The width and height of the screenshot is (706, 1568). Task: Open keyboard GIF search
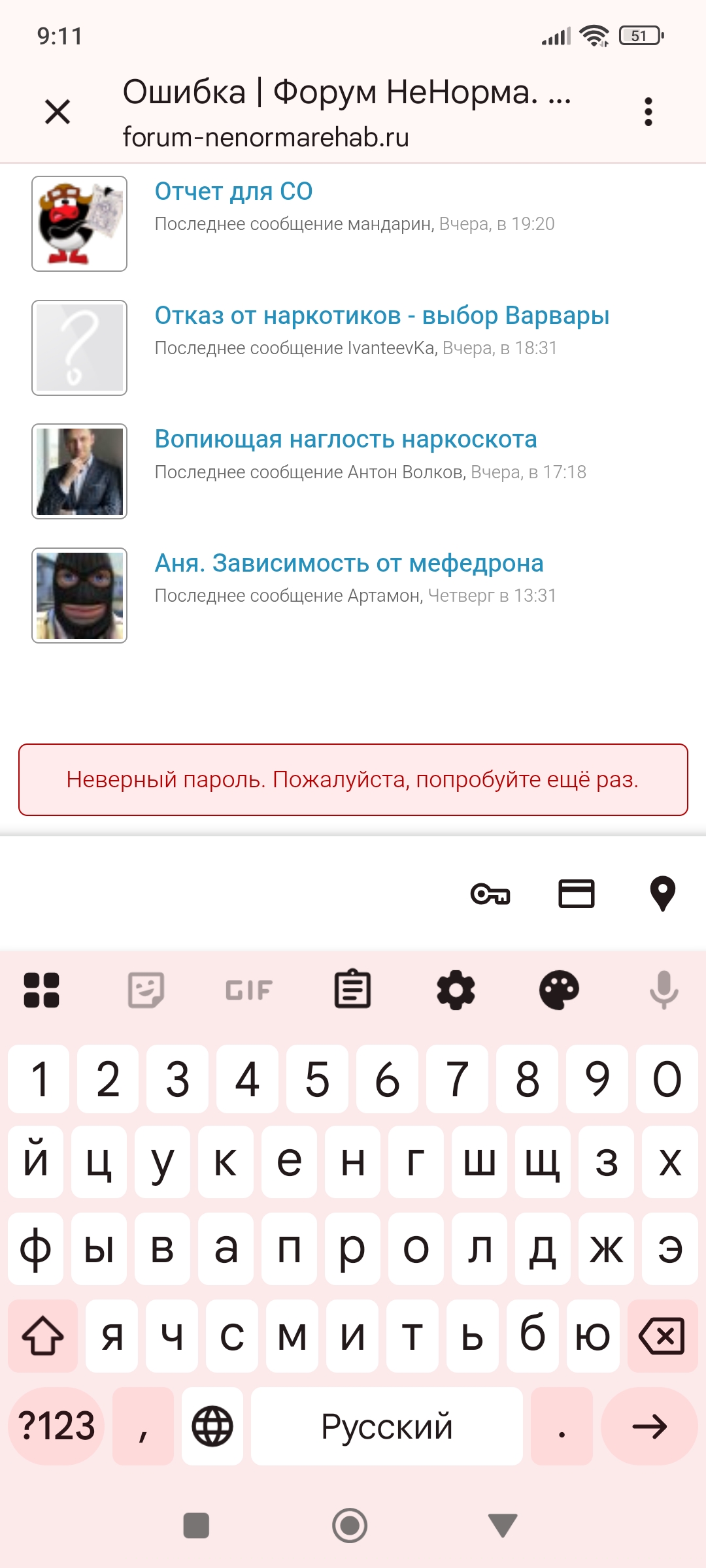coord(249,990)
